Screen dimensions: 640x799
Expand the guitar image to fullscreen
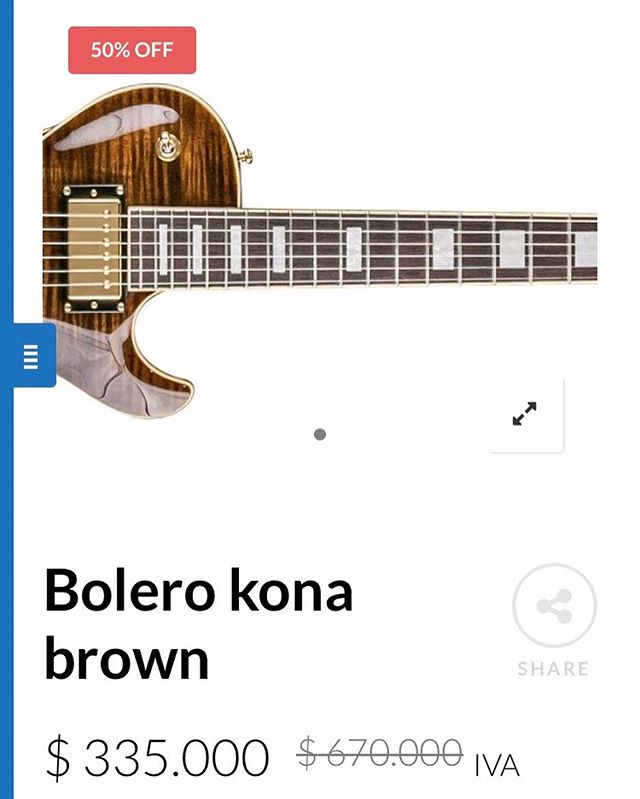tap(525, 414)
